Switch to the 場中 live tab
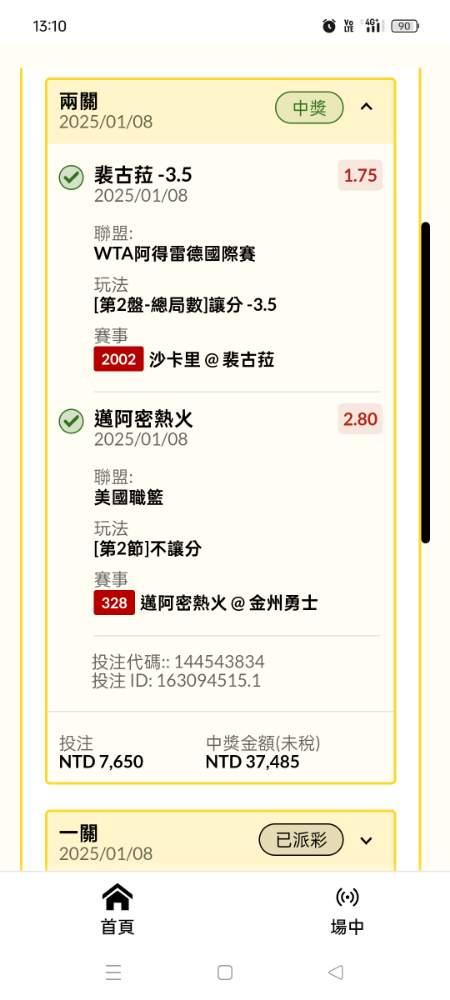The height and width of the screenshot is (1000, 450). pos(347,909)
